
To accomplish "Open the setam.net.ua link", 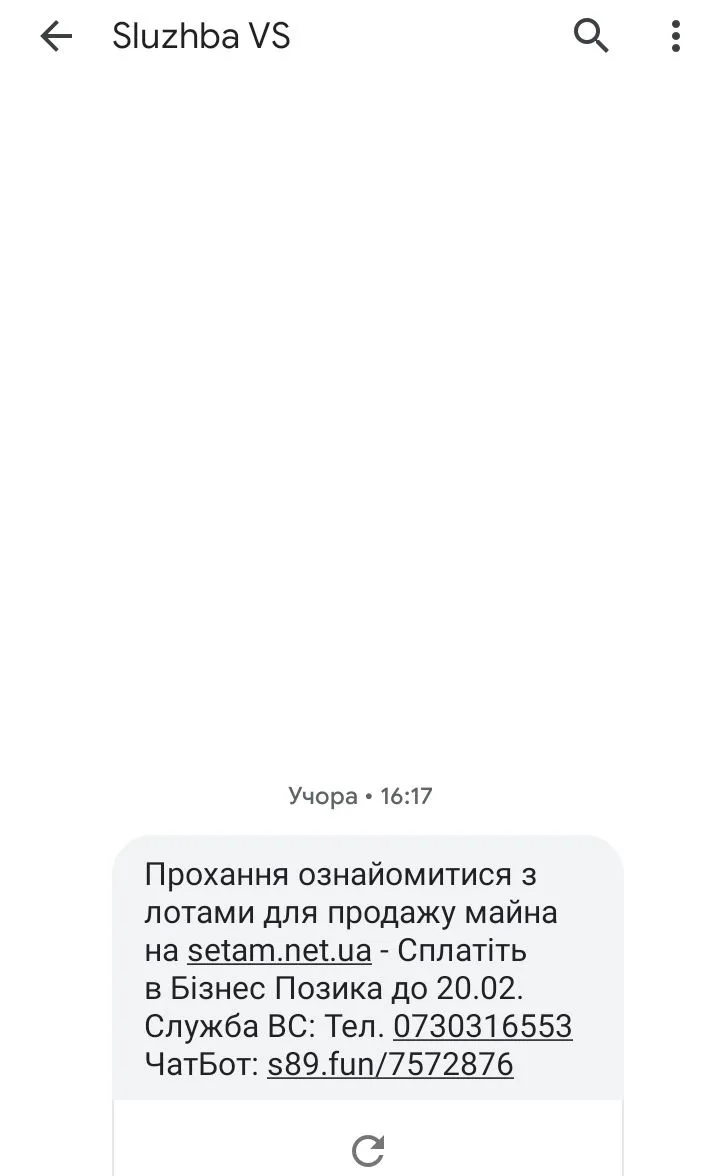I will click(x=279, y=950).
